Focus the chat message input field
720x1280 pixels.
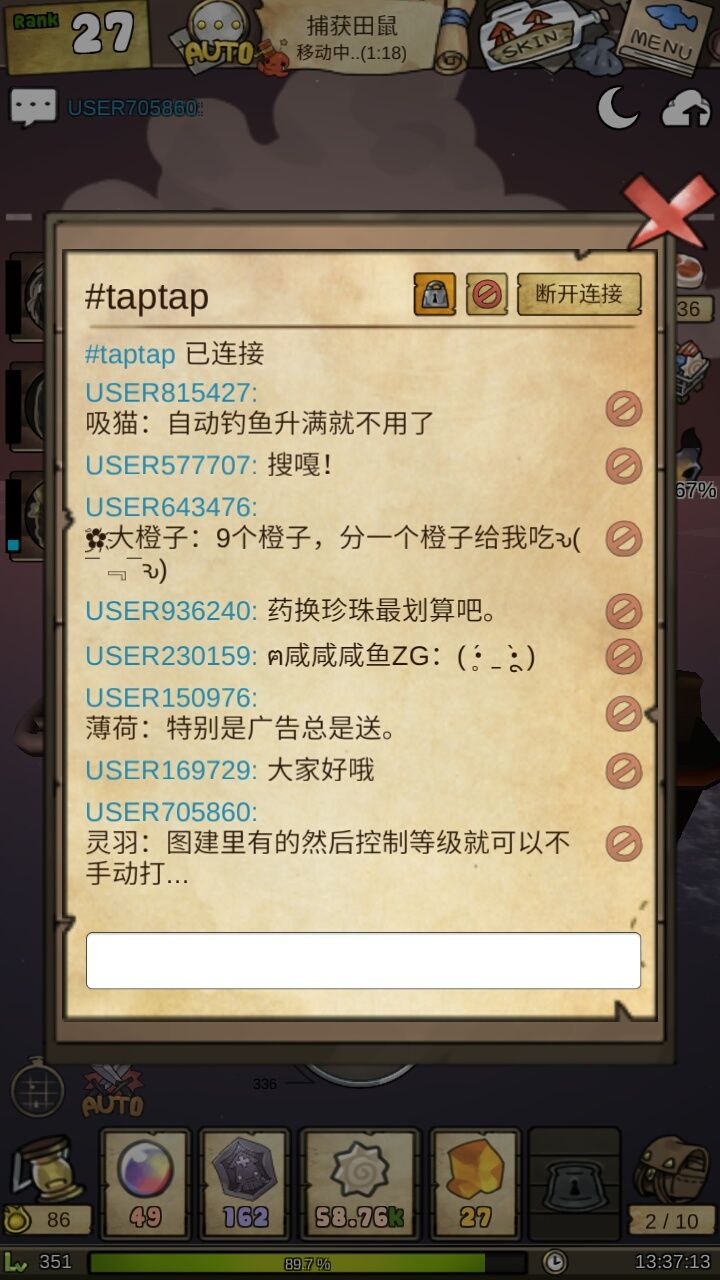[x=363, y=960]
